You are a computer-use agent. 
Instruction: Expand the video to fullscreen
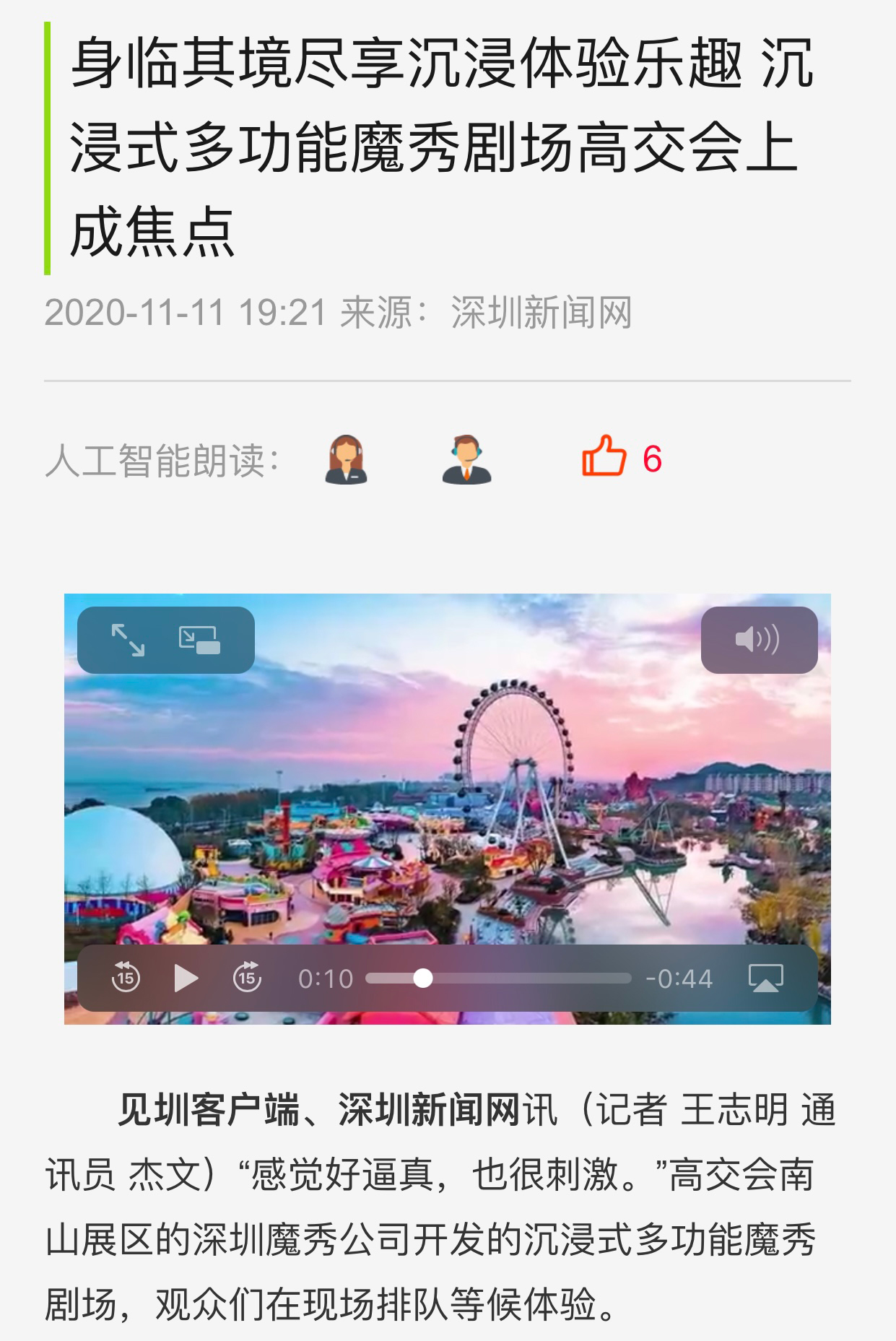(128, 640)
